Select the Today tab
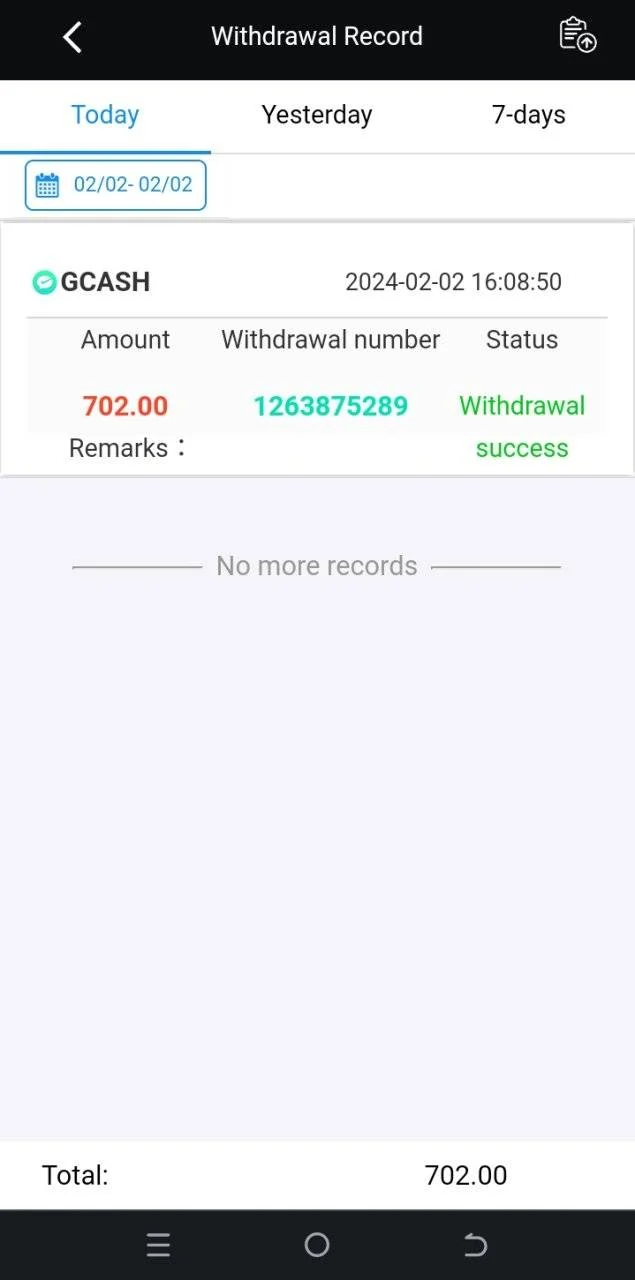Image resolution: width=635 pixels, height=1280 pixels. pos(105,115)
